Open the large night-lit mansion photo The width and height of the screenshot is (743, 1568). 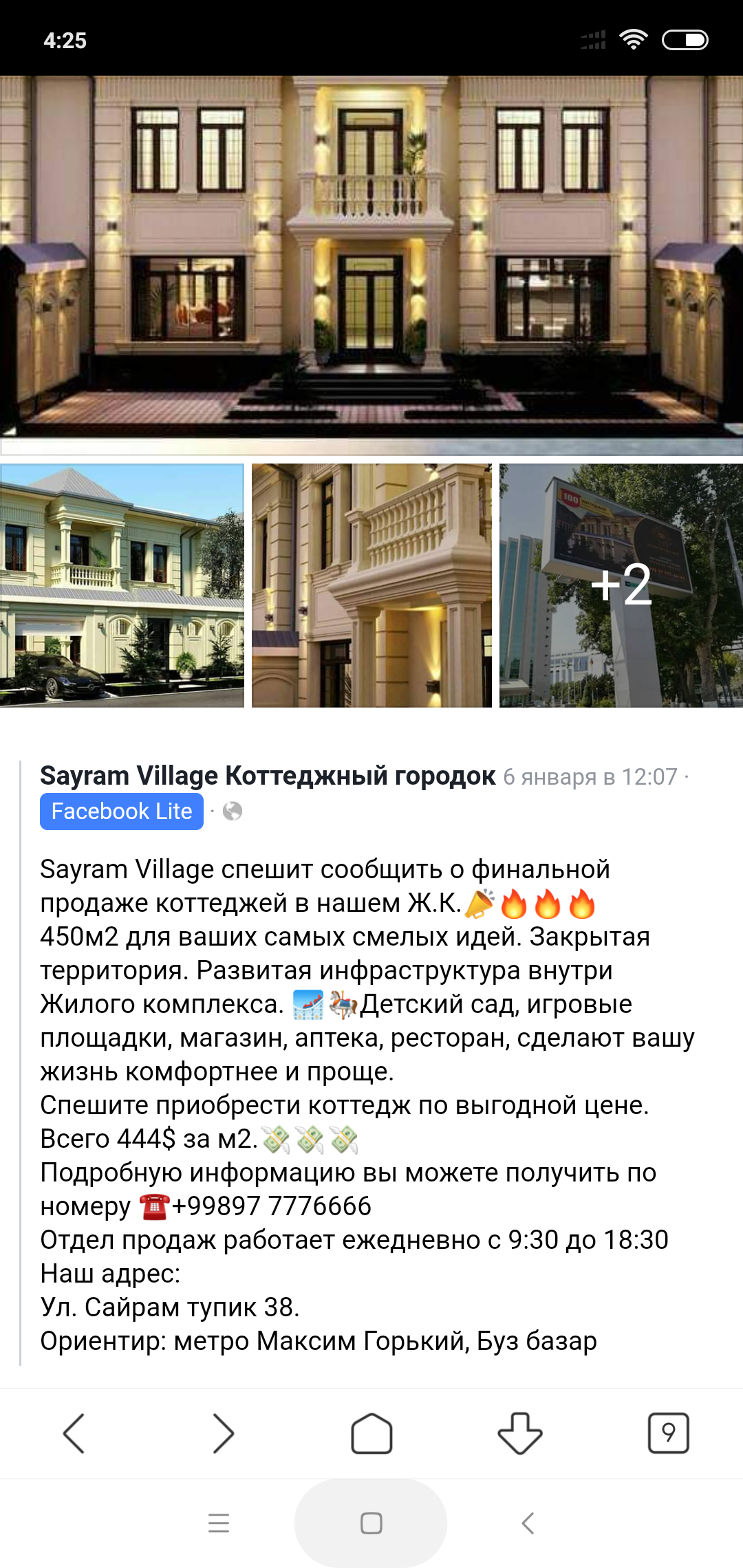(x=371, y=265)
